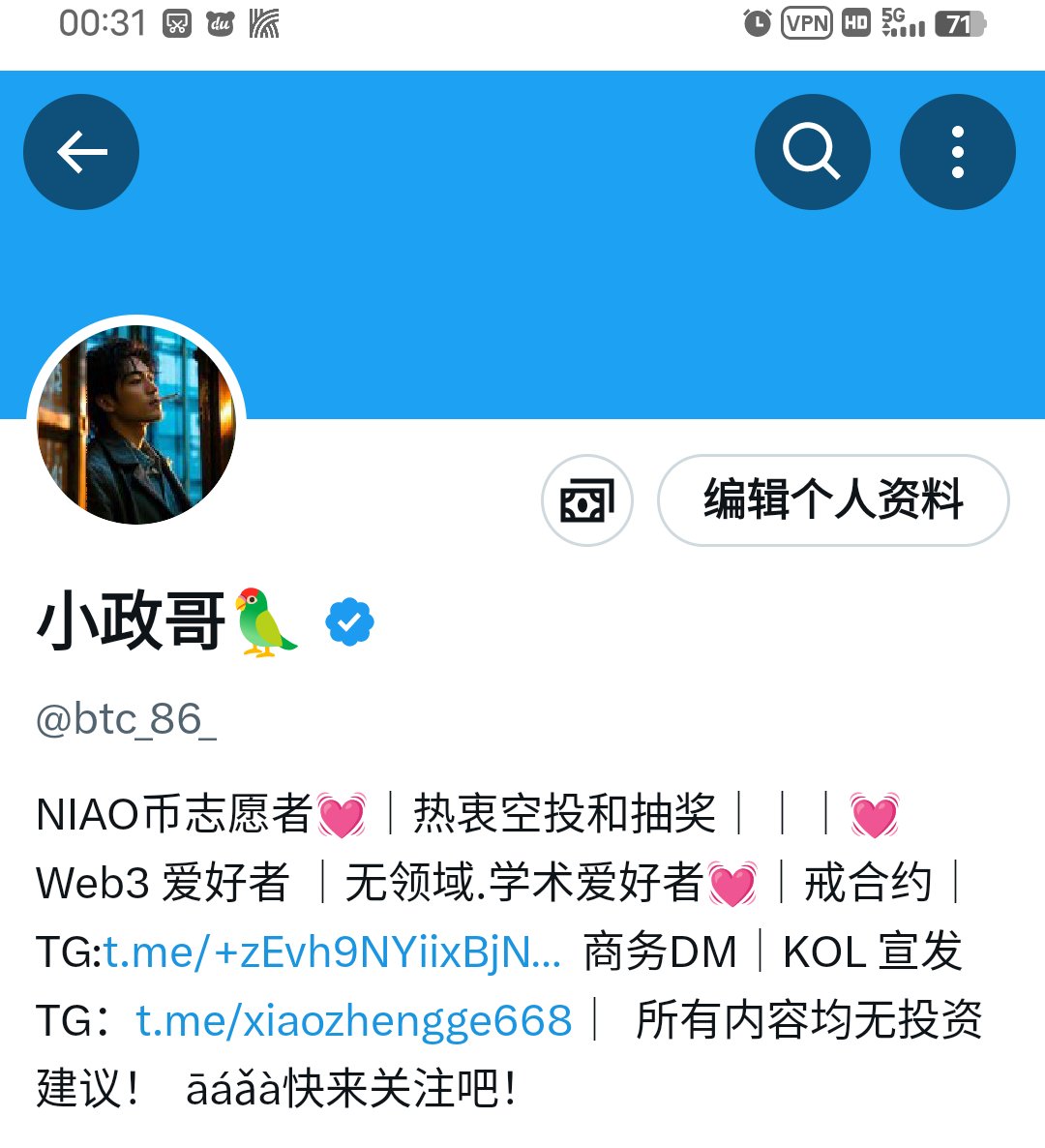Open the t.me/xiaozhengge668 link

(354, 1020)
